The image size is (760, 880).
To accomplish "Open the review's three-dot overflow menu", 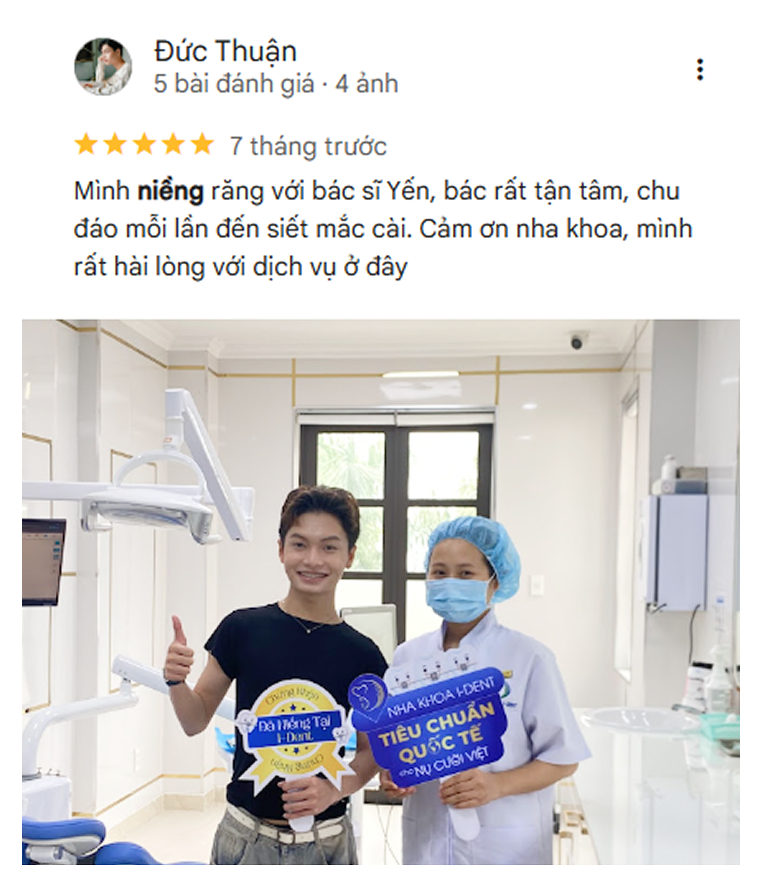I will [699, 69].
